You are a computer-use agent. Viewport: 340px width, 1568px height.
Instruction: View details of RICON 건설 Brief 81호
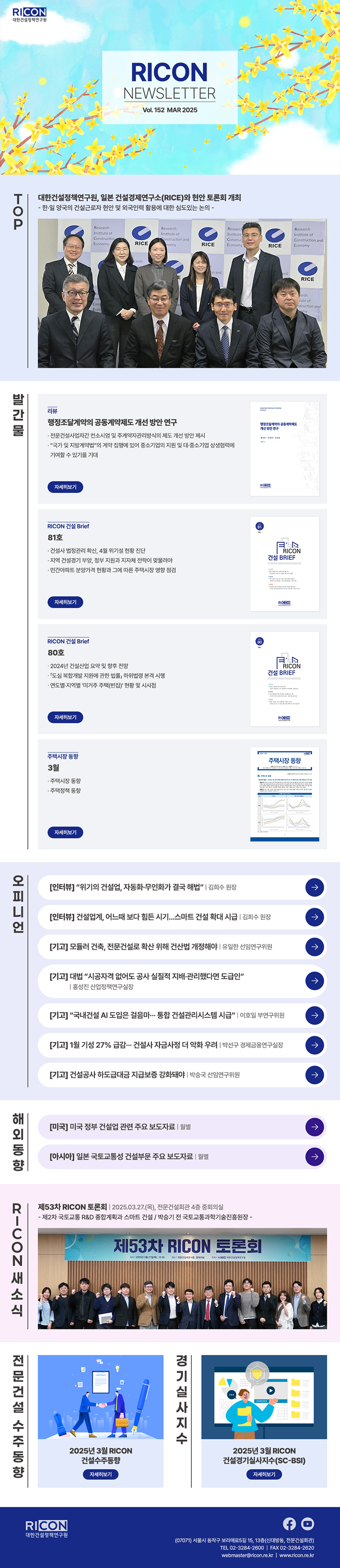point(65,602)
